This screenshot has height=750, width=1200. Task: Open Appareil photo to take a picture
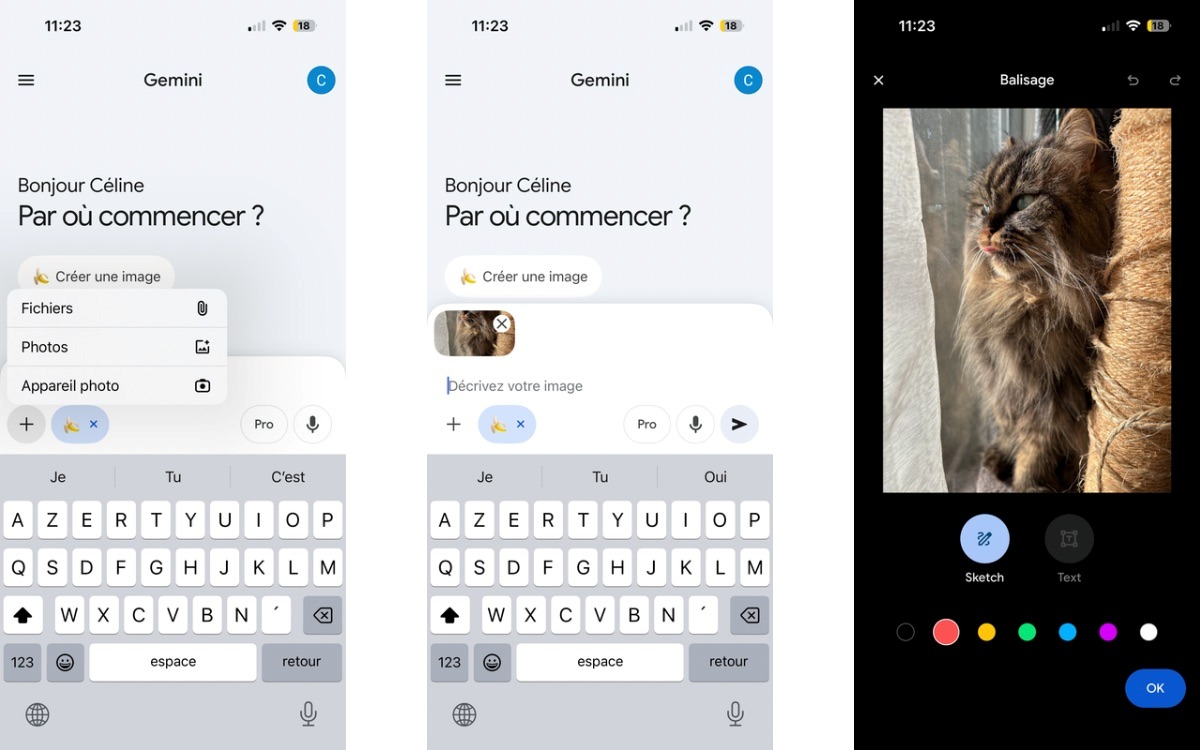[x=116, y=385]
